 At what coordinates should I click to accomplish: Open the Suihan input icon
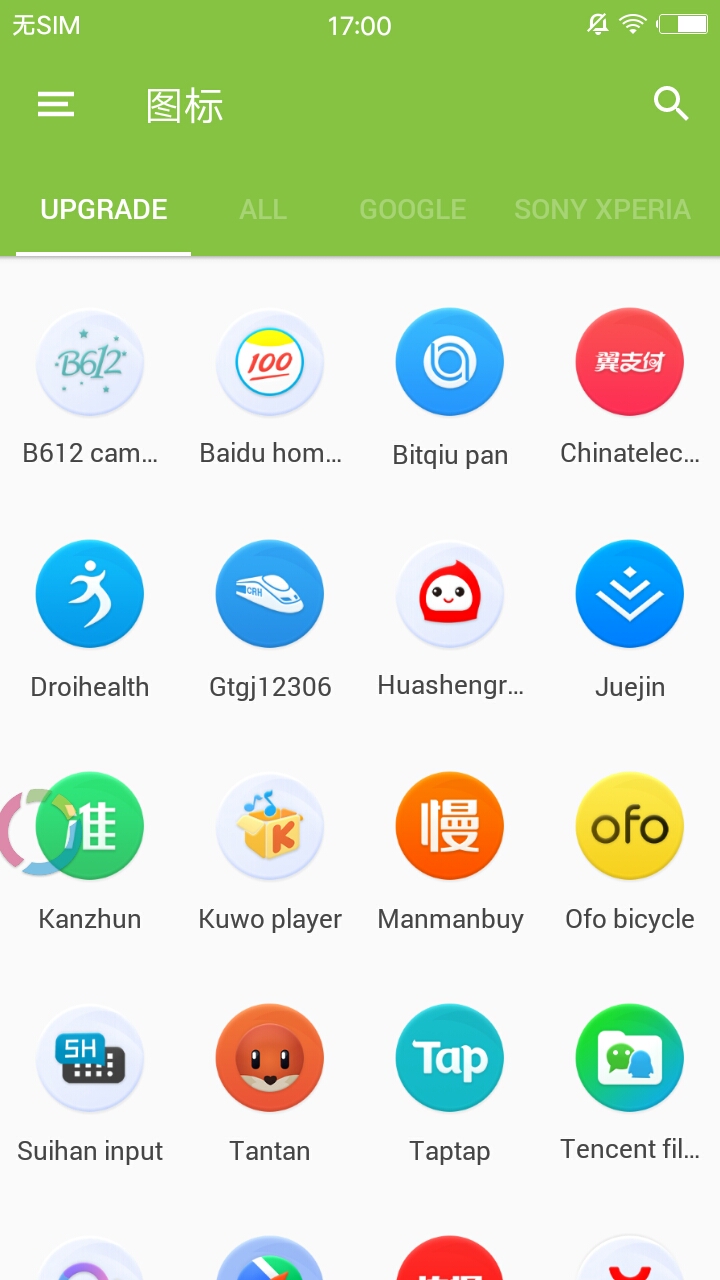90,1058
